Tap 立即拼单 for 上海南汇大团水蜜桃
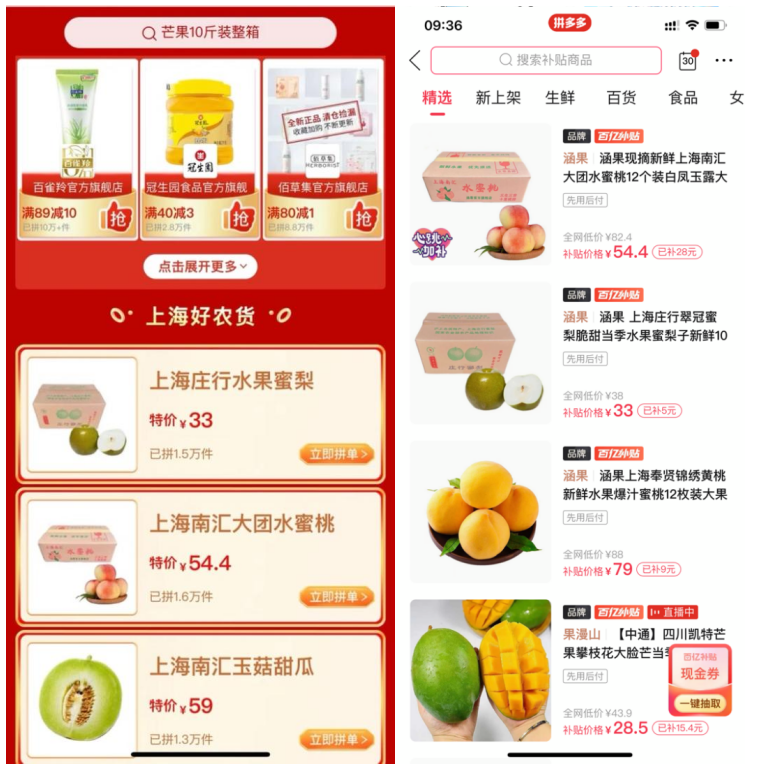 coord(336,597)
